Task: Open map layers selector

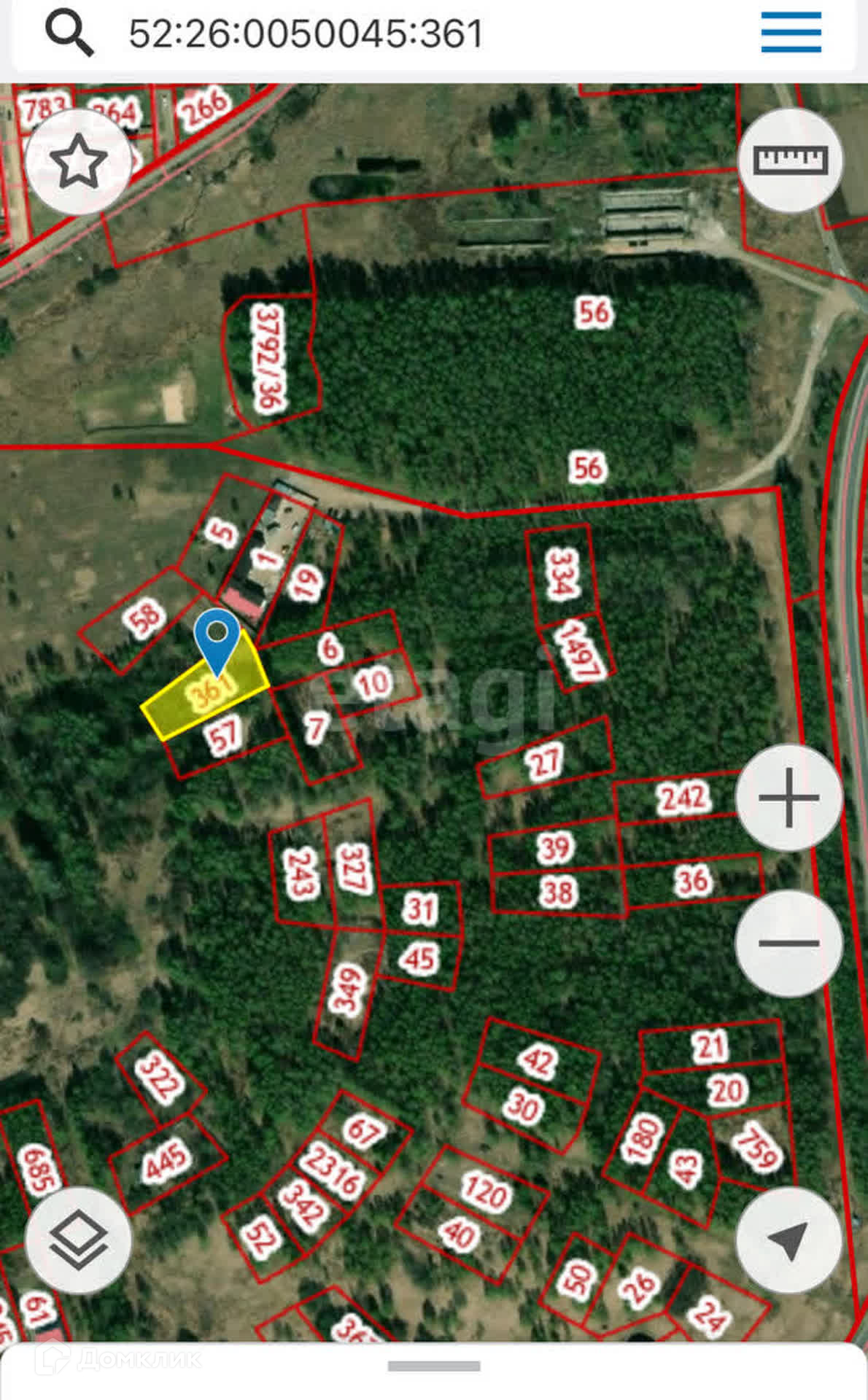Action: [x=78, y=1240]
